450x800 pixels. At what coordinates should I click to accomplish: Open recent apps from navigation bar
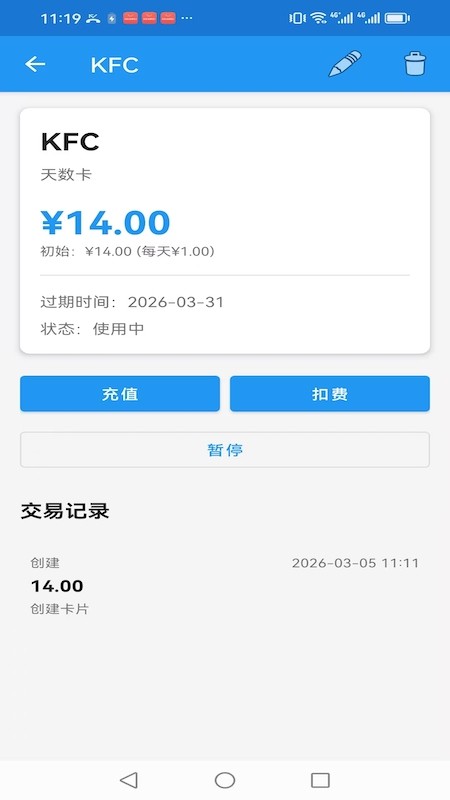pos(320,780)
